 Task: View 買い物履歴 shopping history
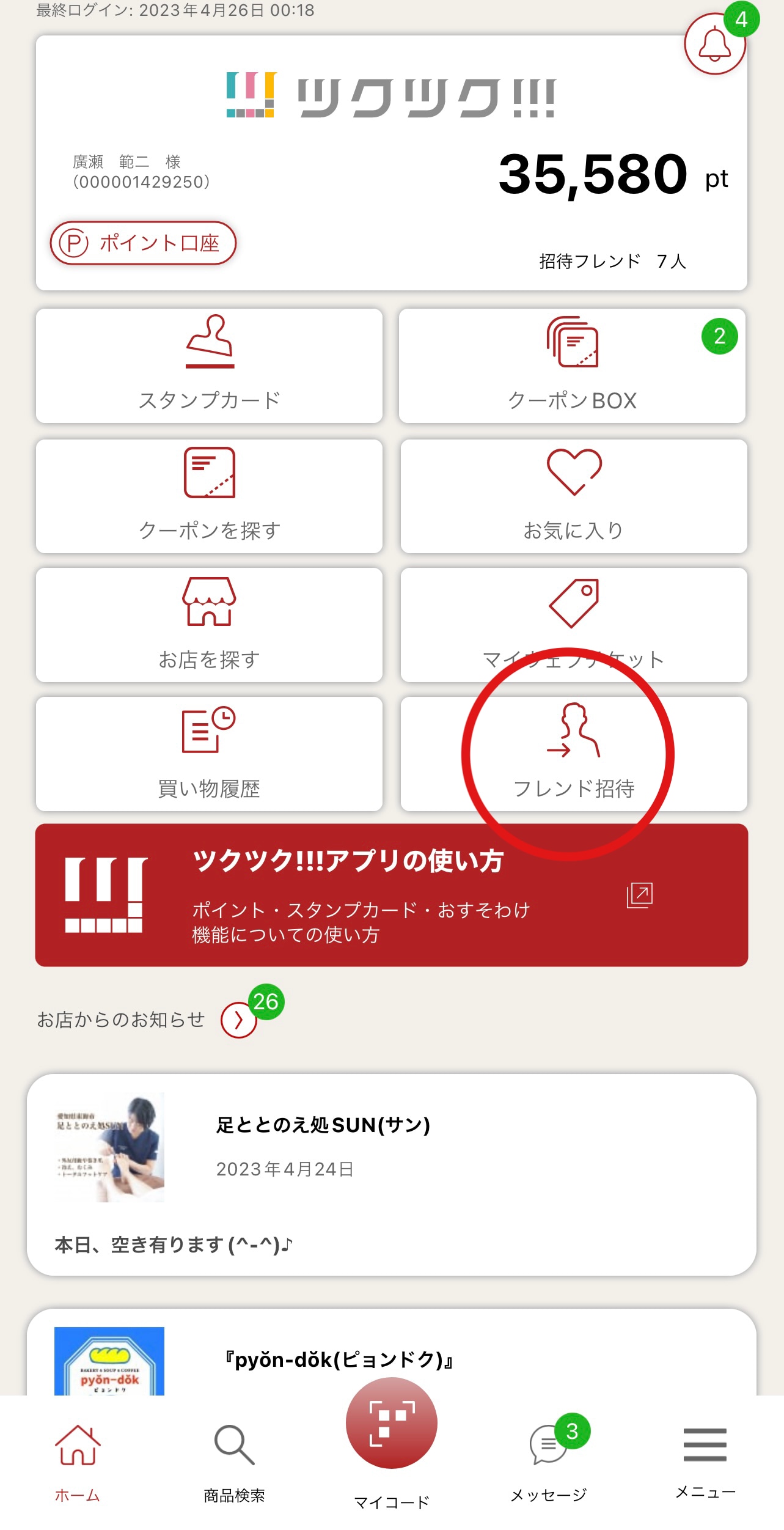(x=209, y=754)
